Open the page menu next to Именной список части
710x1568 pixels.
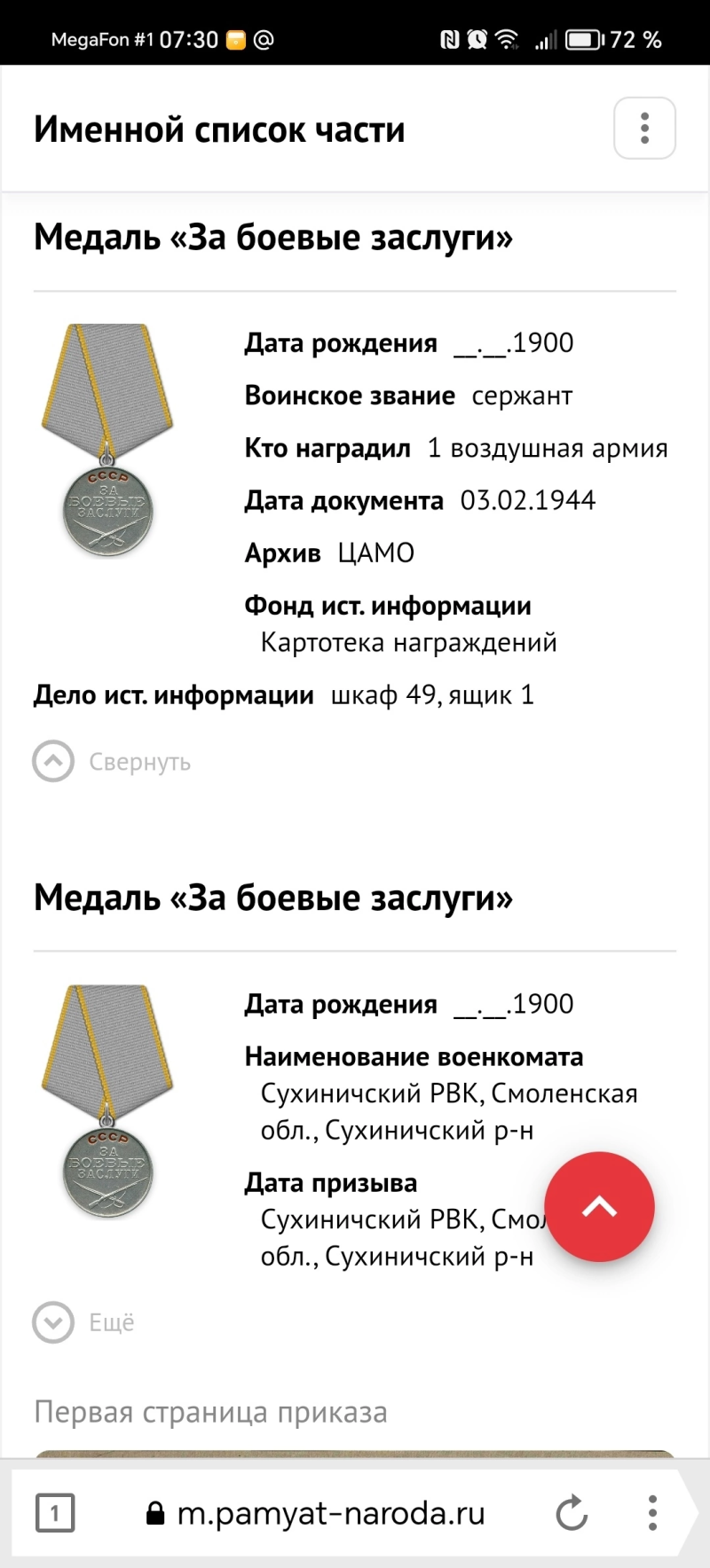[x=644, y=129]
